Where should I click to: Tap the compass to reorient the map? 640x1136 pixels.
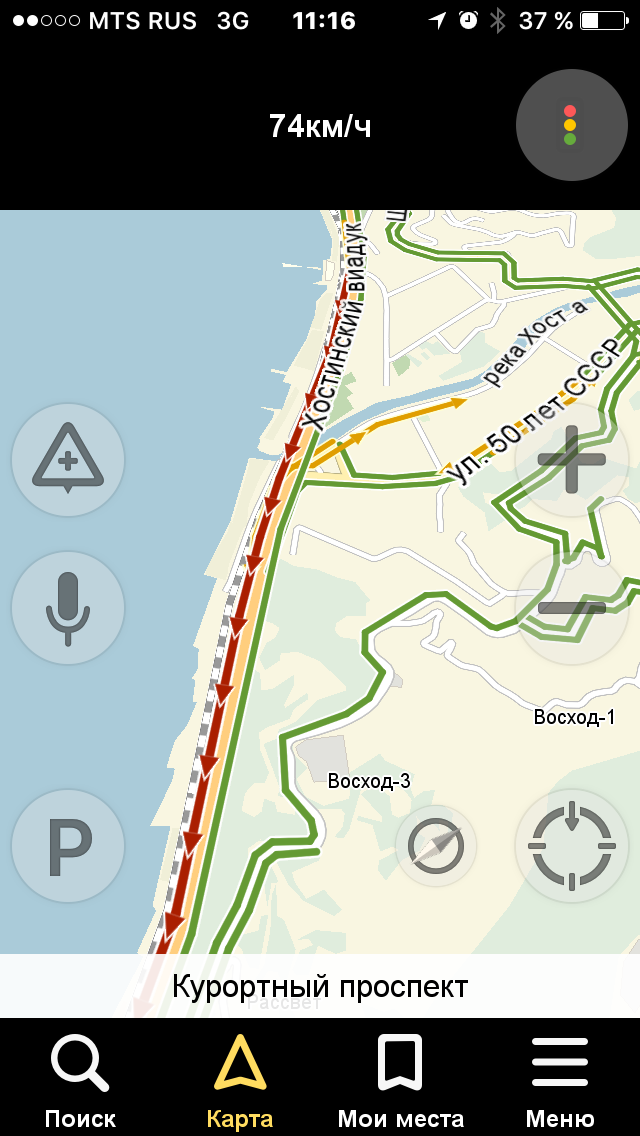(436, 846)
